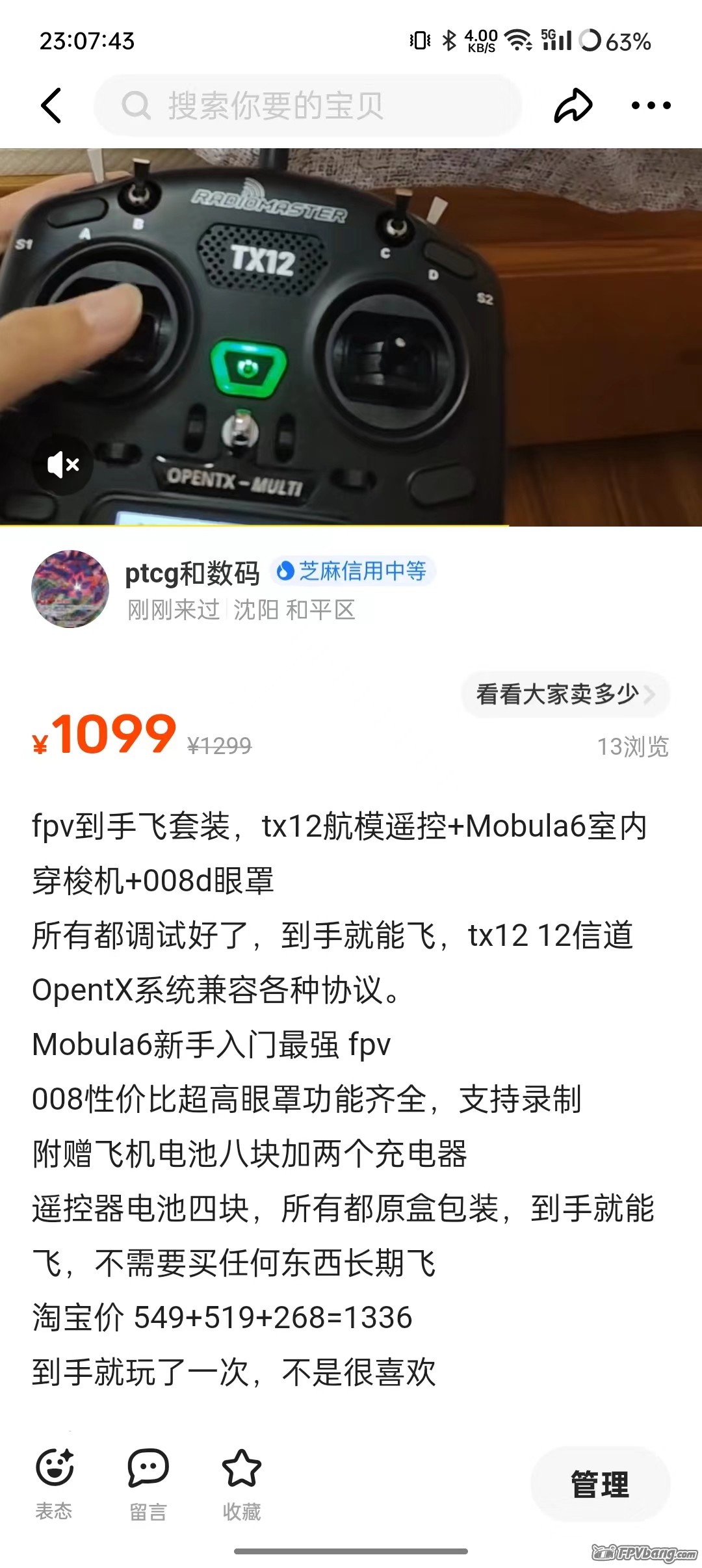Go back using the back arrow
Screen dimensions: 702x1568
[x=51, y=105]
